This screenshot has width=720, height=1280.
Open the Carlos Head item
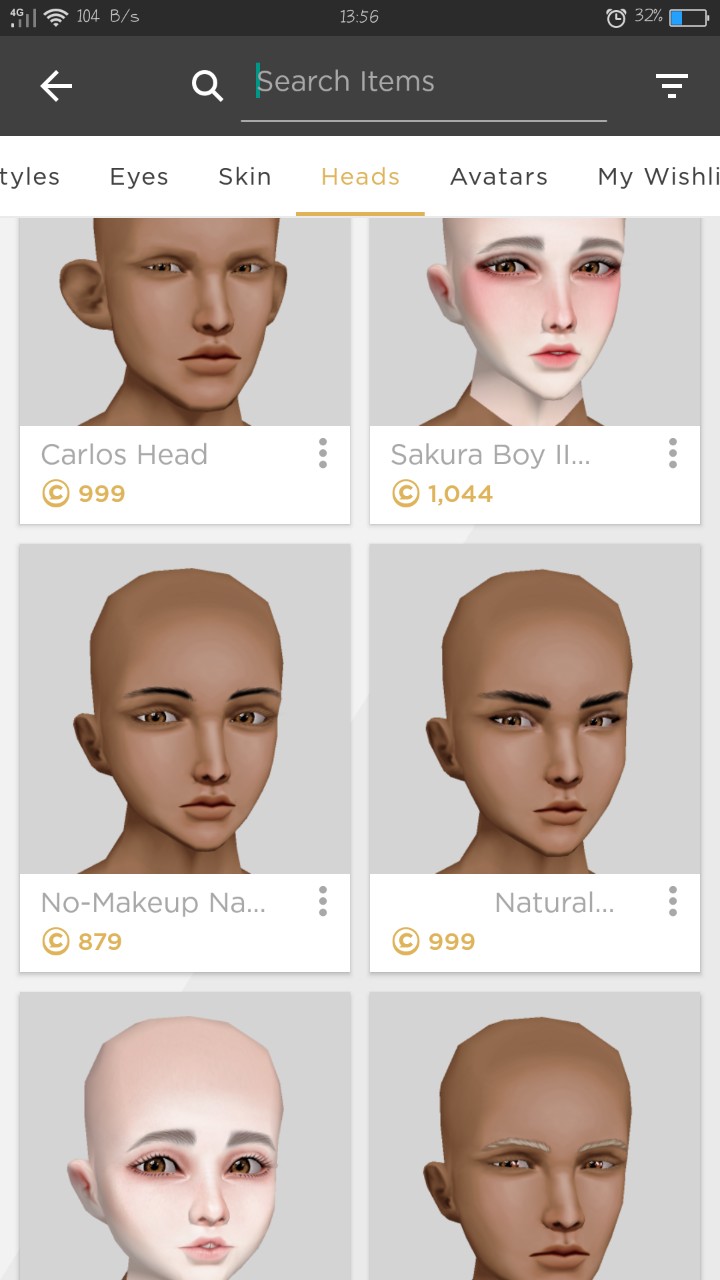point(185,330)
